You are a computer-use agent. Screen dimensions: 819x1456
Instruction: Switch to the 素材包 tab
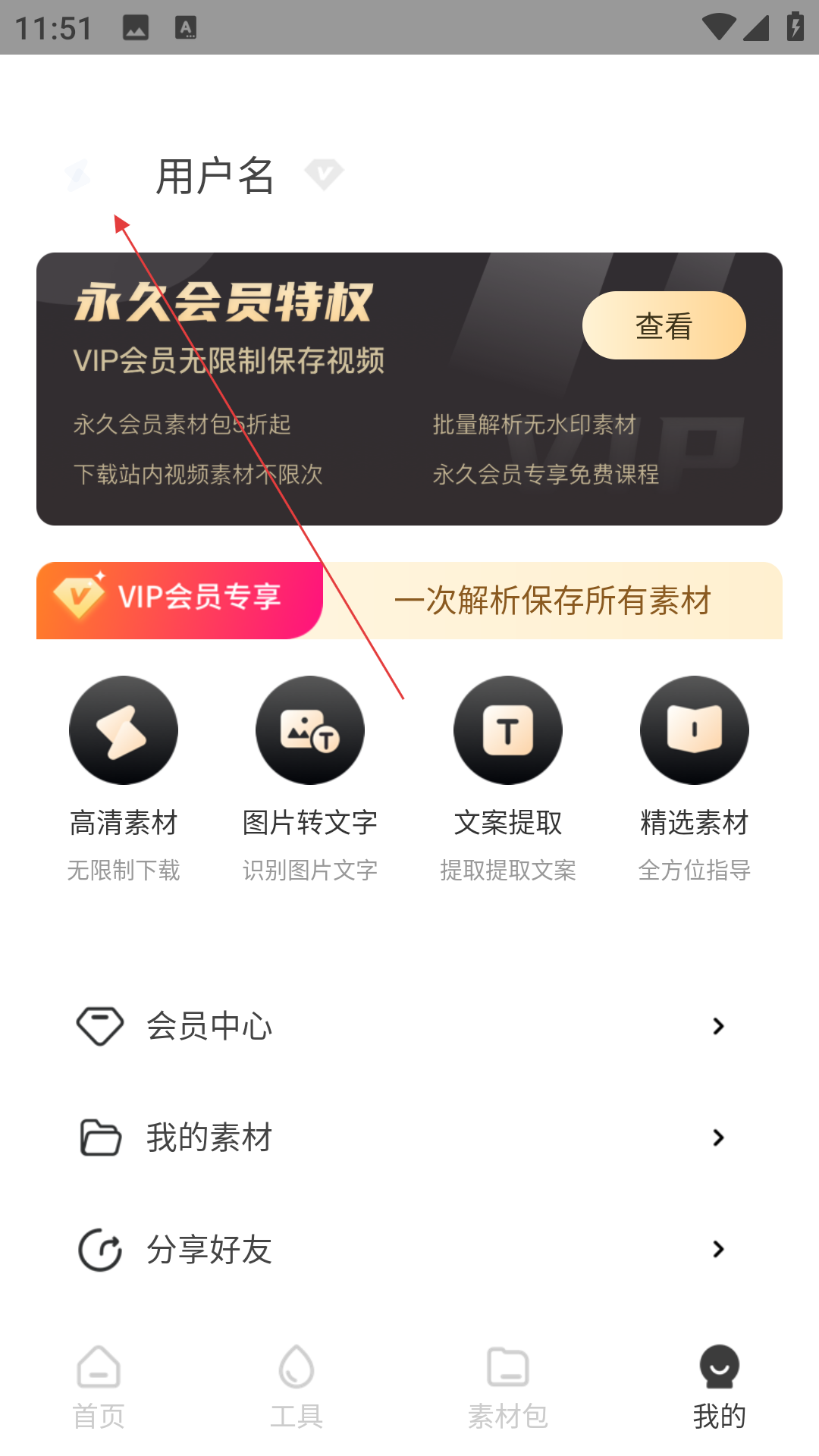[508, 1388]
